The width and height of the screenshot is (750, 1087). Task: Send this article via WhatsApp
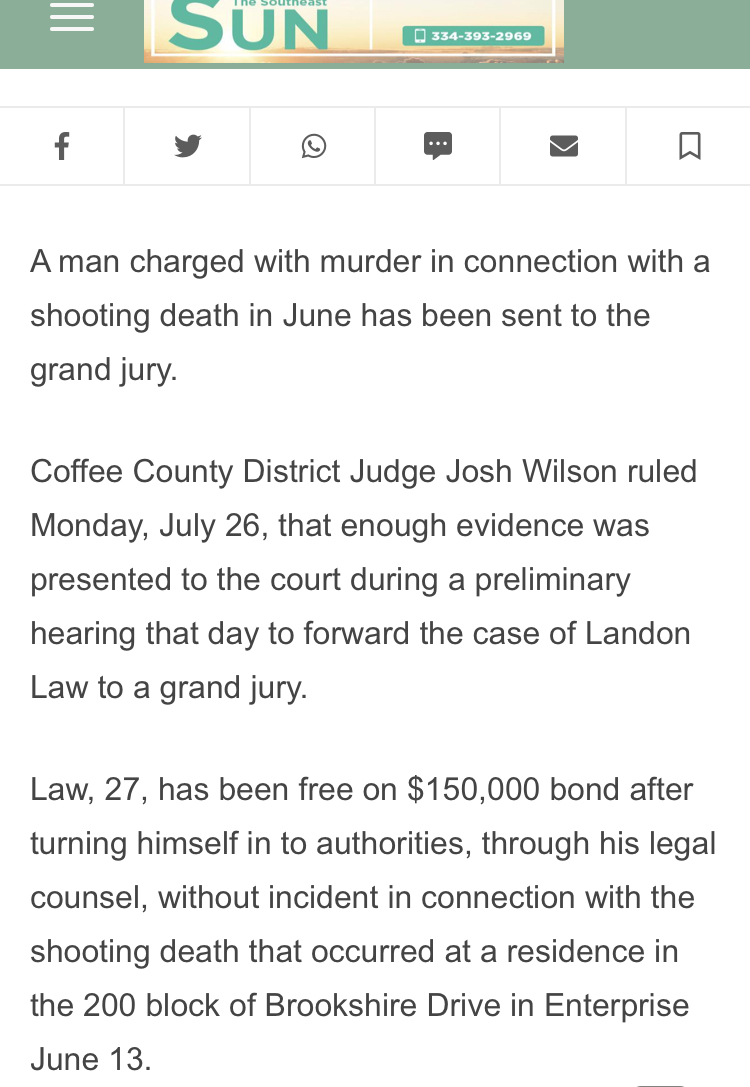pos(313,147)
